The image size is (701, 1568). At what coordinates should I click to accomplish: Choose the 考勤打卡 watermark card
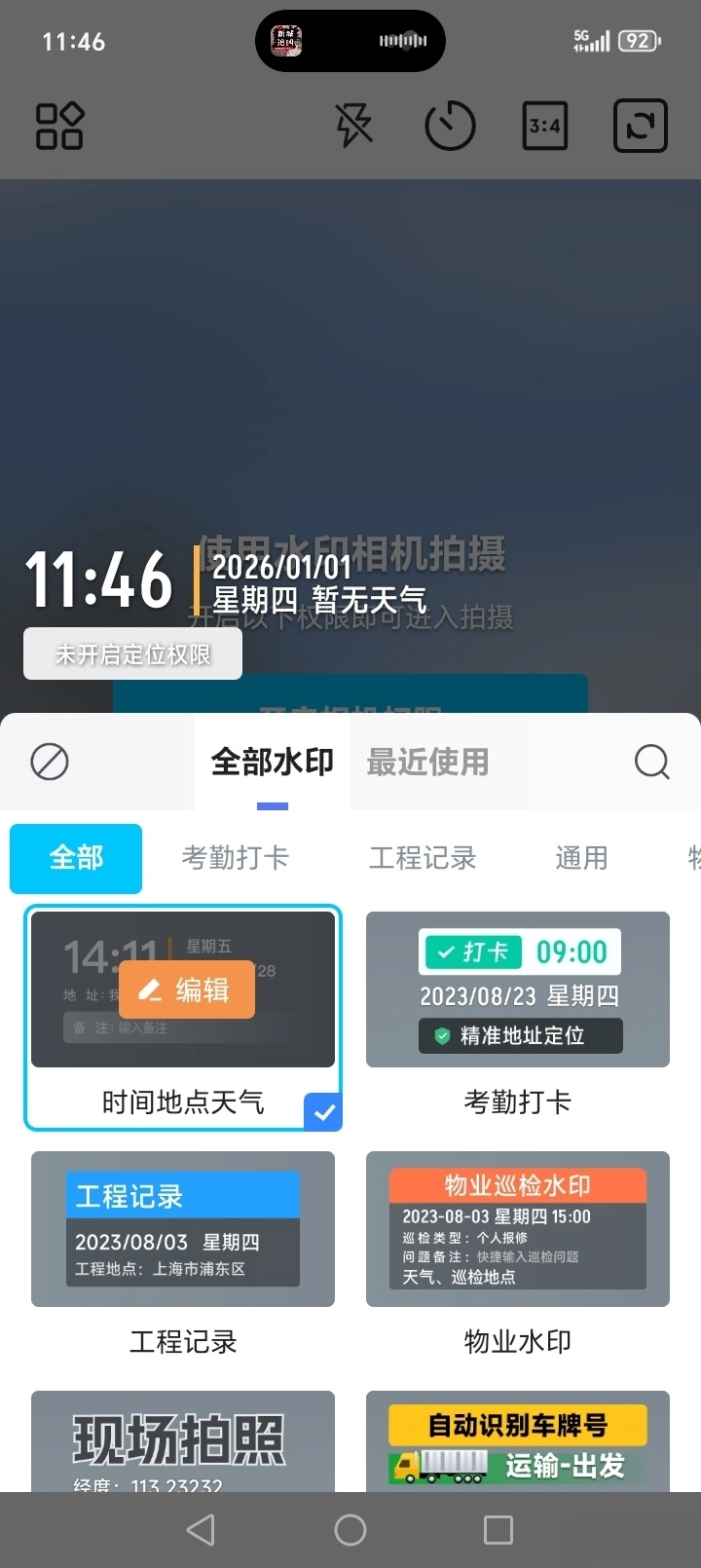click(518, 1016)
